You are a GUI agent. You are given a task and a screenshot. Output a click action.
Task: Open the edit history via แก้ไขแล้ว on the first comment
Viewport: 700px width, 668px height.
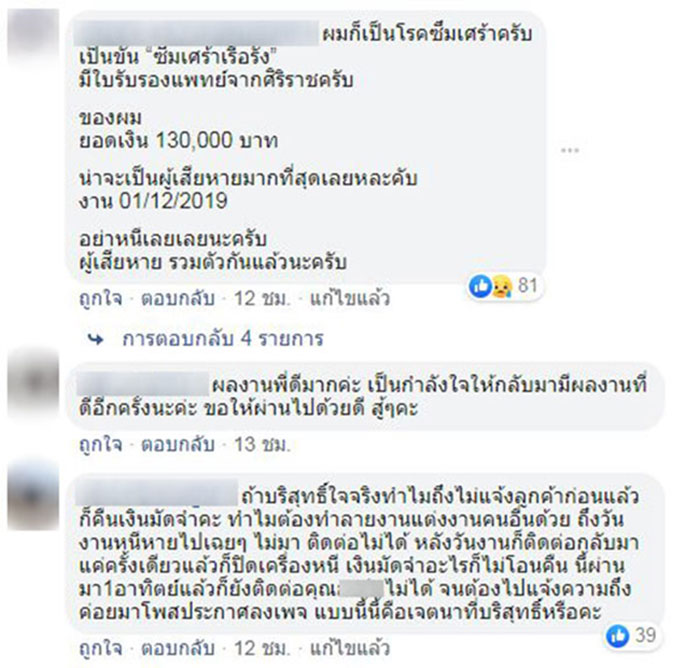349,298
